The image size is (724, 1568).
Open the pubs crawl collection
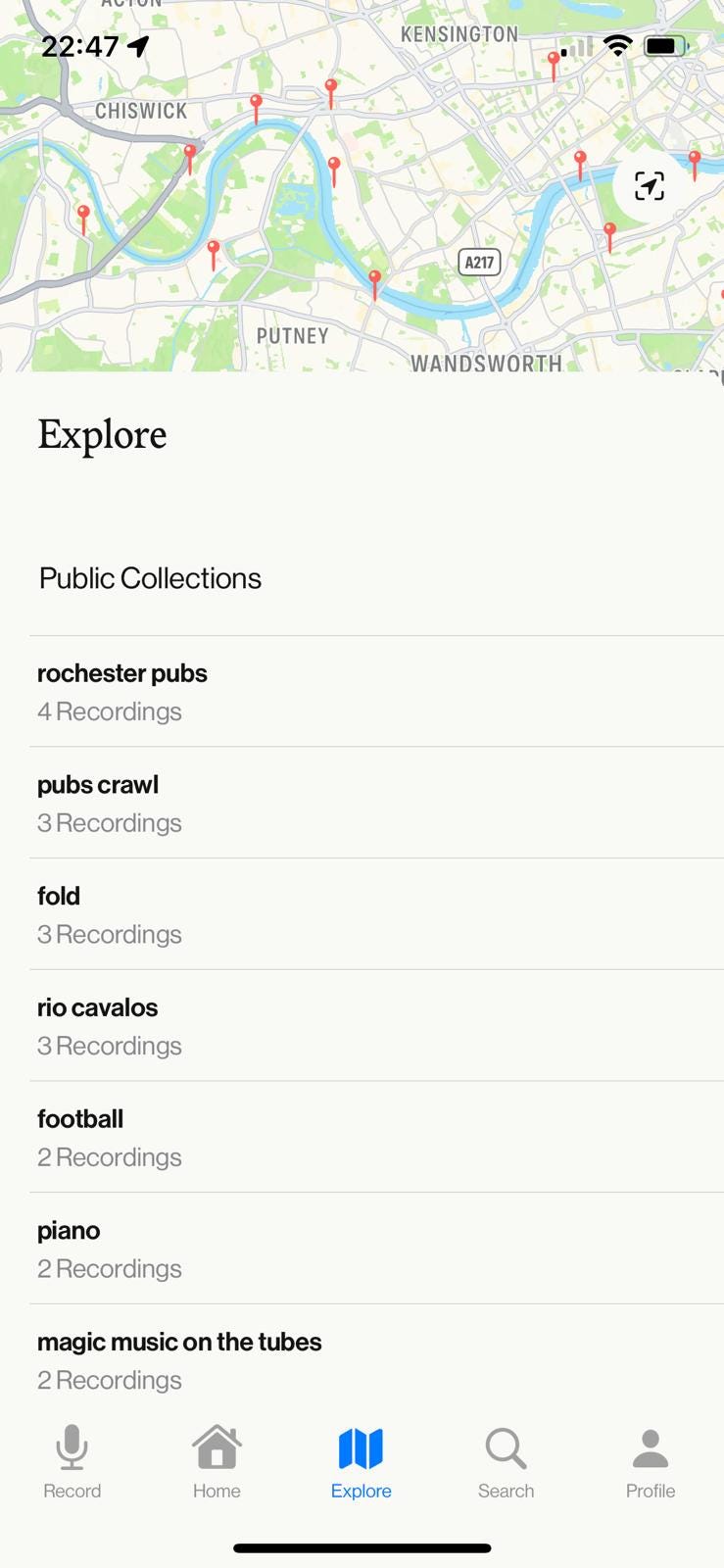pyautogui.click(x=376, y=803)
